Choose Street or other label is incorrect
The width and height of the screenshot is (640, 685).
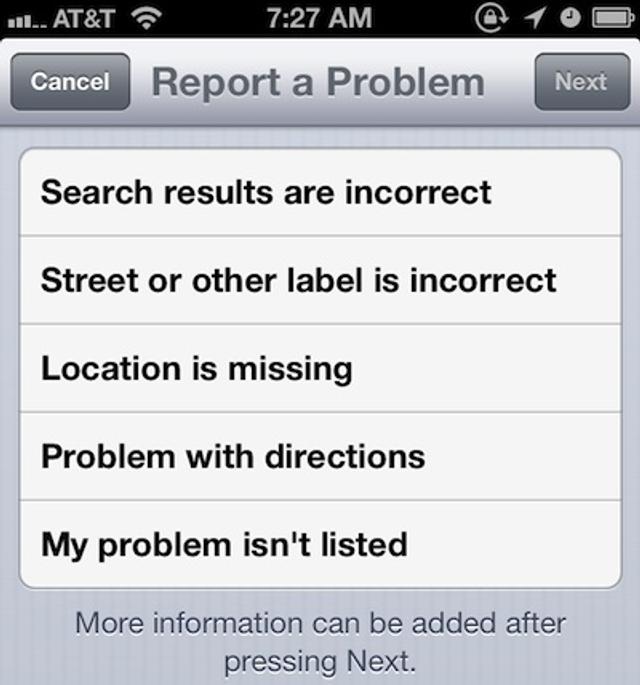click(x=320, y=280)
